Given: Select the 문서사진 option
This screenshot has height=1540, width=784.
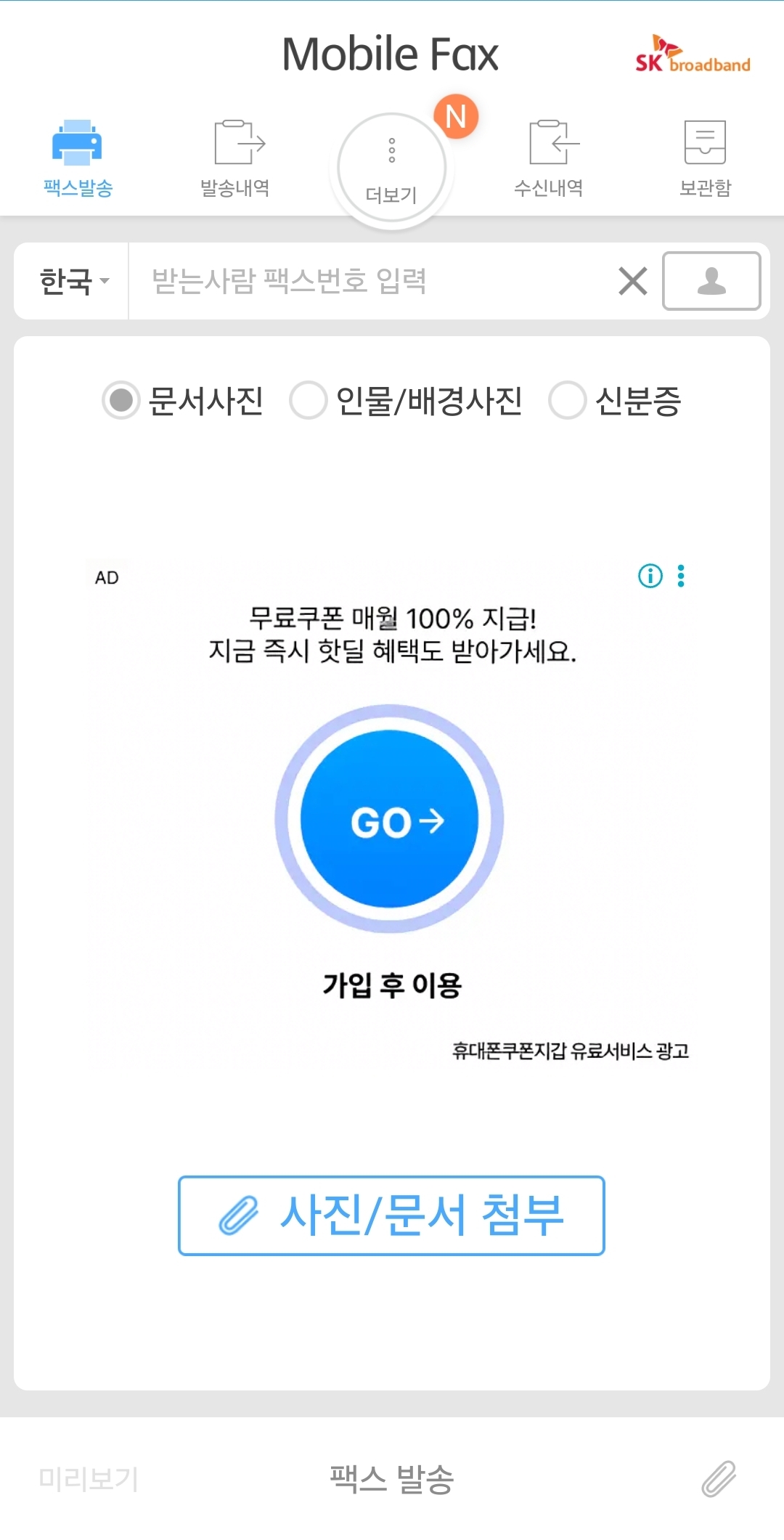Looking at the screenshot, I should [121, 400].
